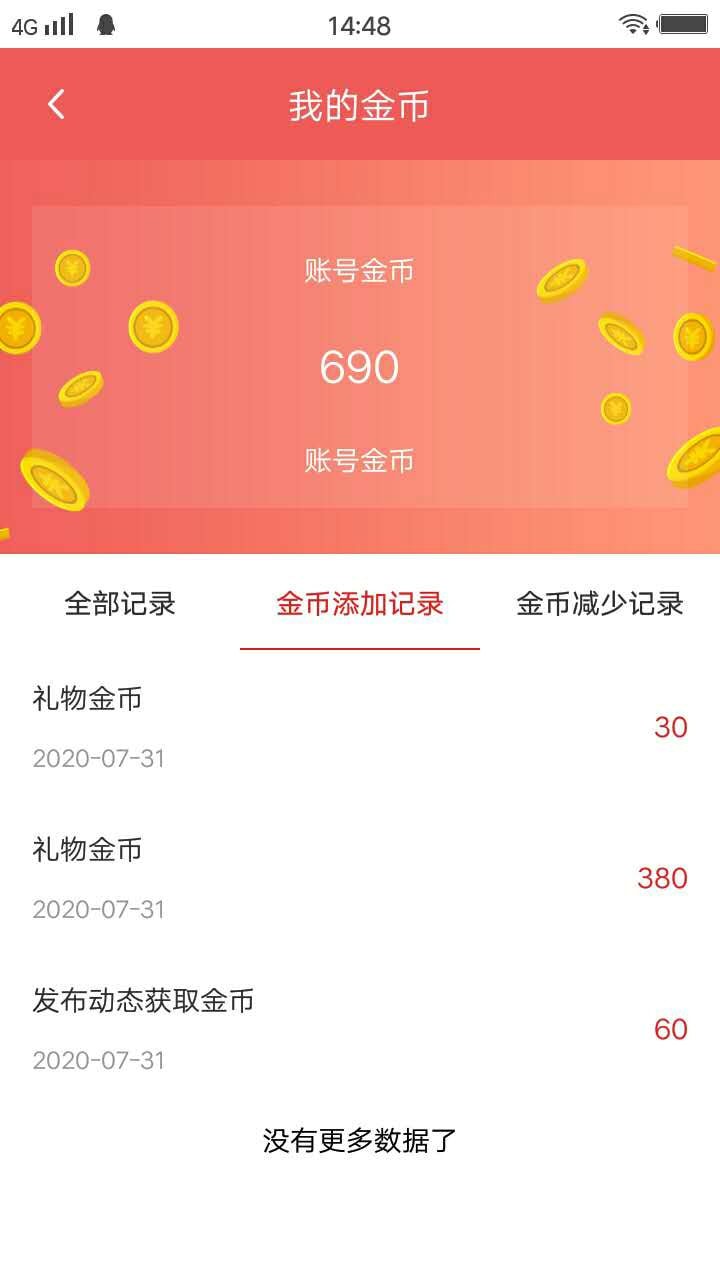This screenshot has width=720, height=1280.
Task: Go back from 我的金币 page
Action: coord(56,104)
